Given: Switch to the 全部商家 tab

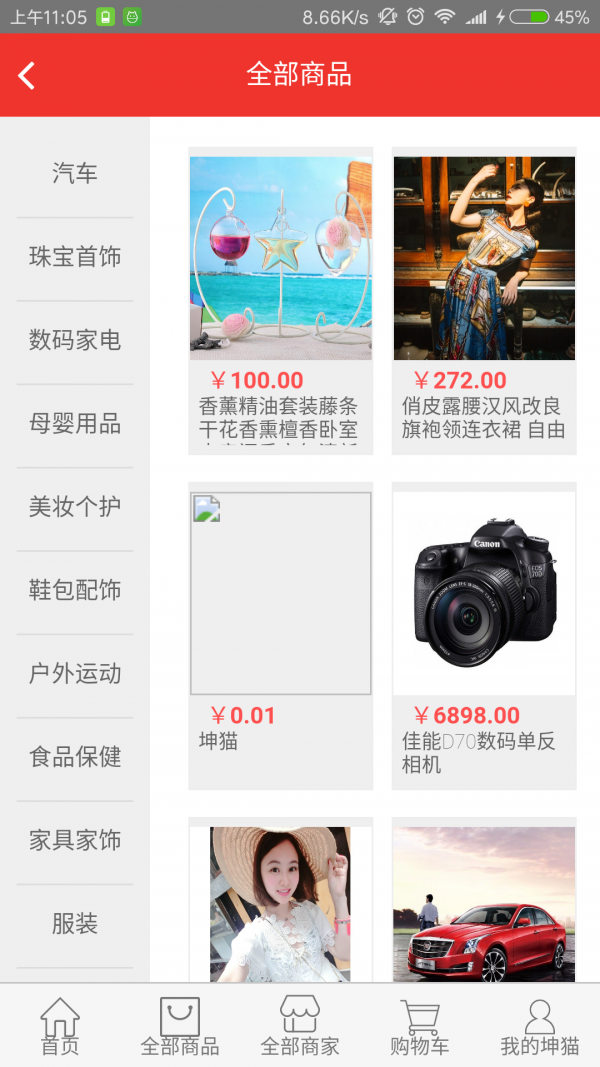Looking at the screenshot, I should pos(300,1026).
